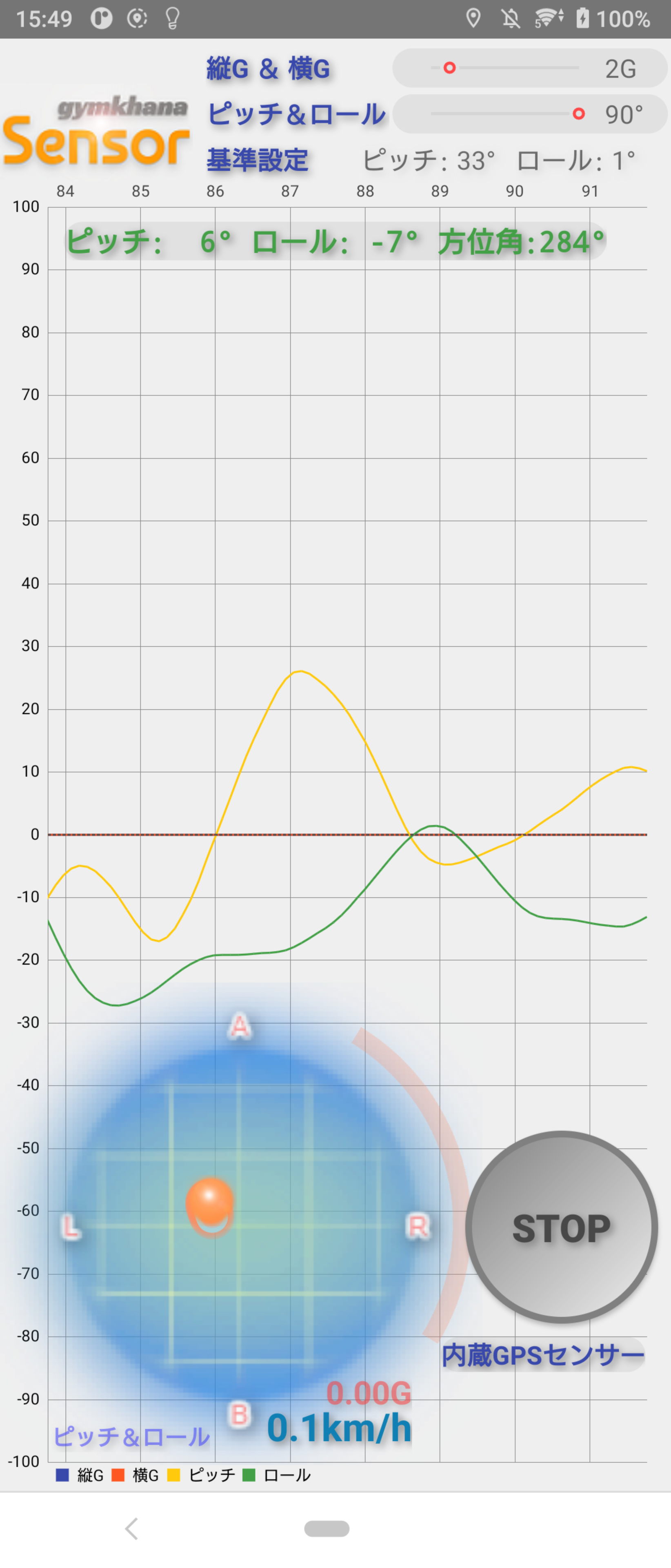Tap the home pill button

point(327,1528)
